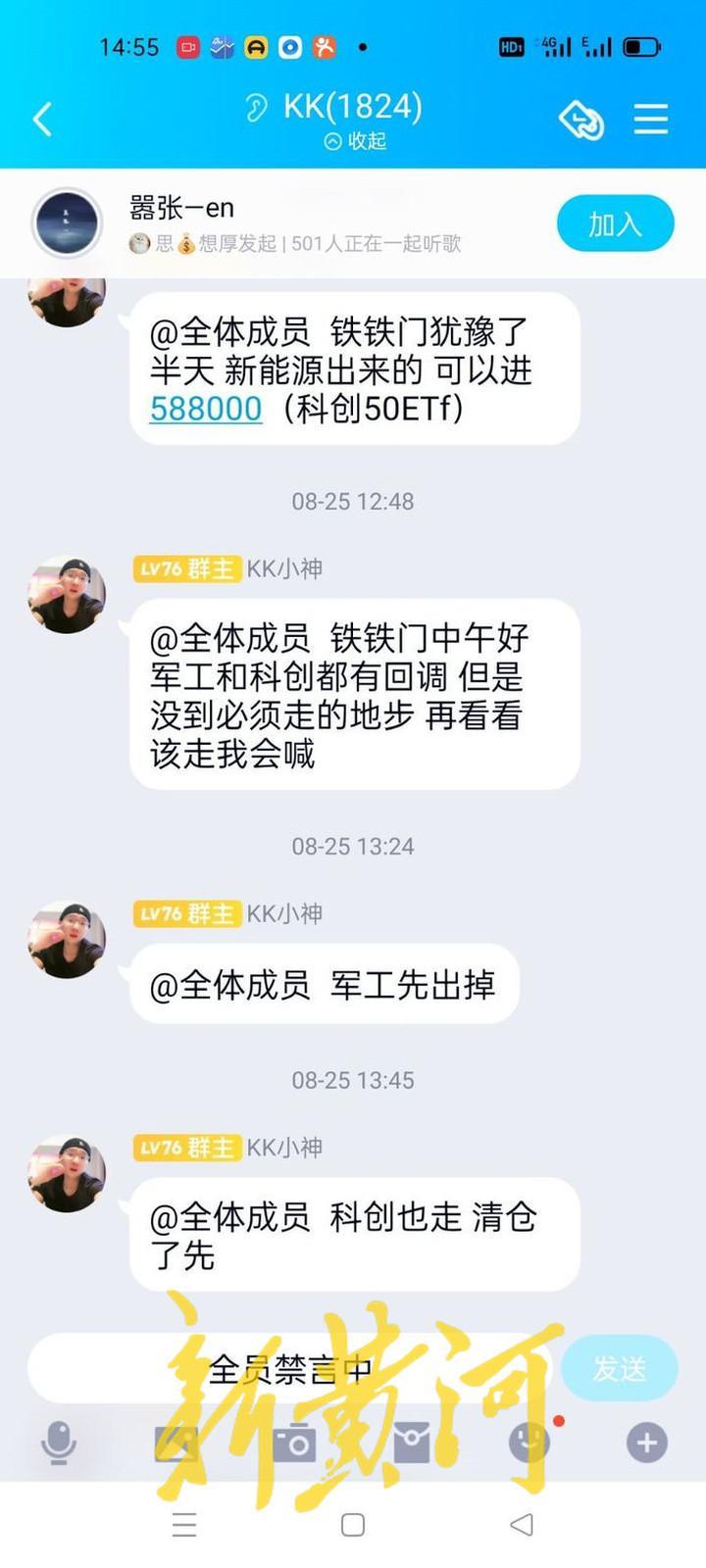The image size is (706, 1568).
Task: Tap the system home button
Action: coord(353,1525)
